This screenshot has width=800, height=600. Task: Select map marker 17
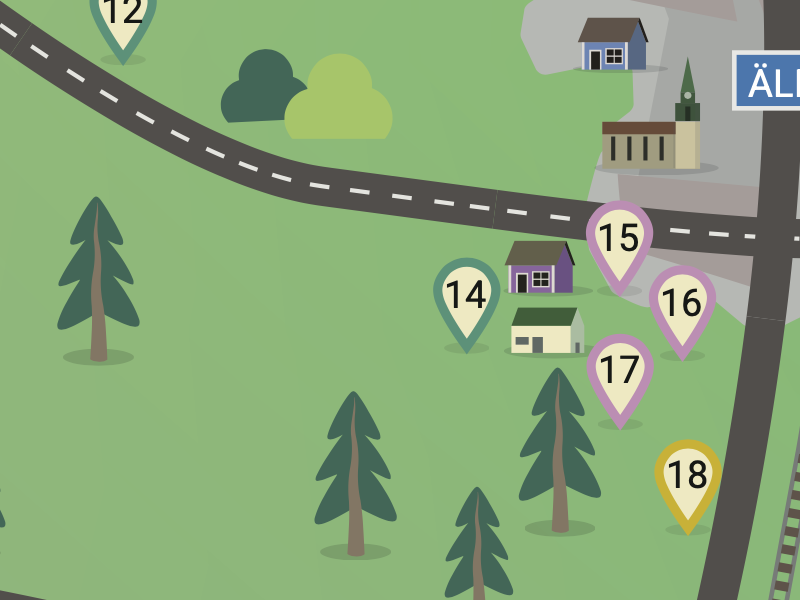(620, 372)
